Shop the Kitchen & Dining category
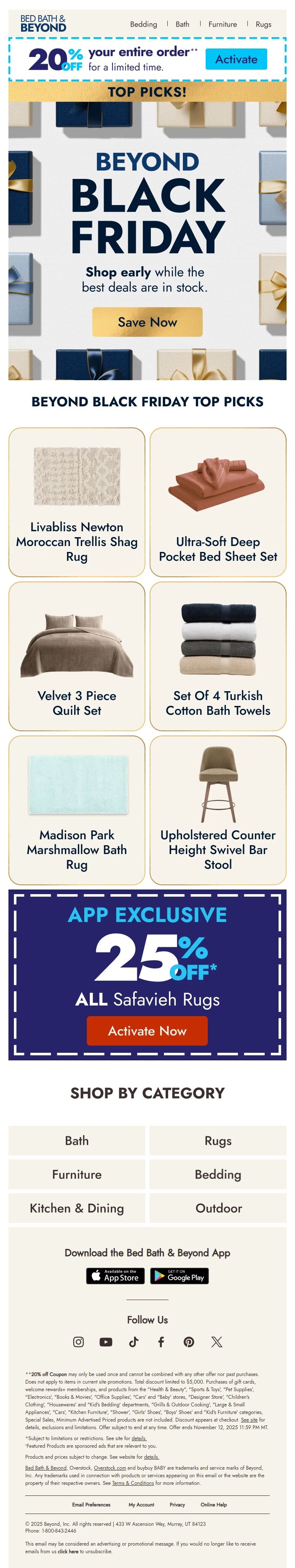Viewport: 295px width, 1568px height. pos(77,1208)
